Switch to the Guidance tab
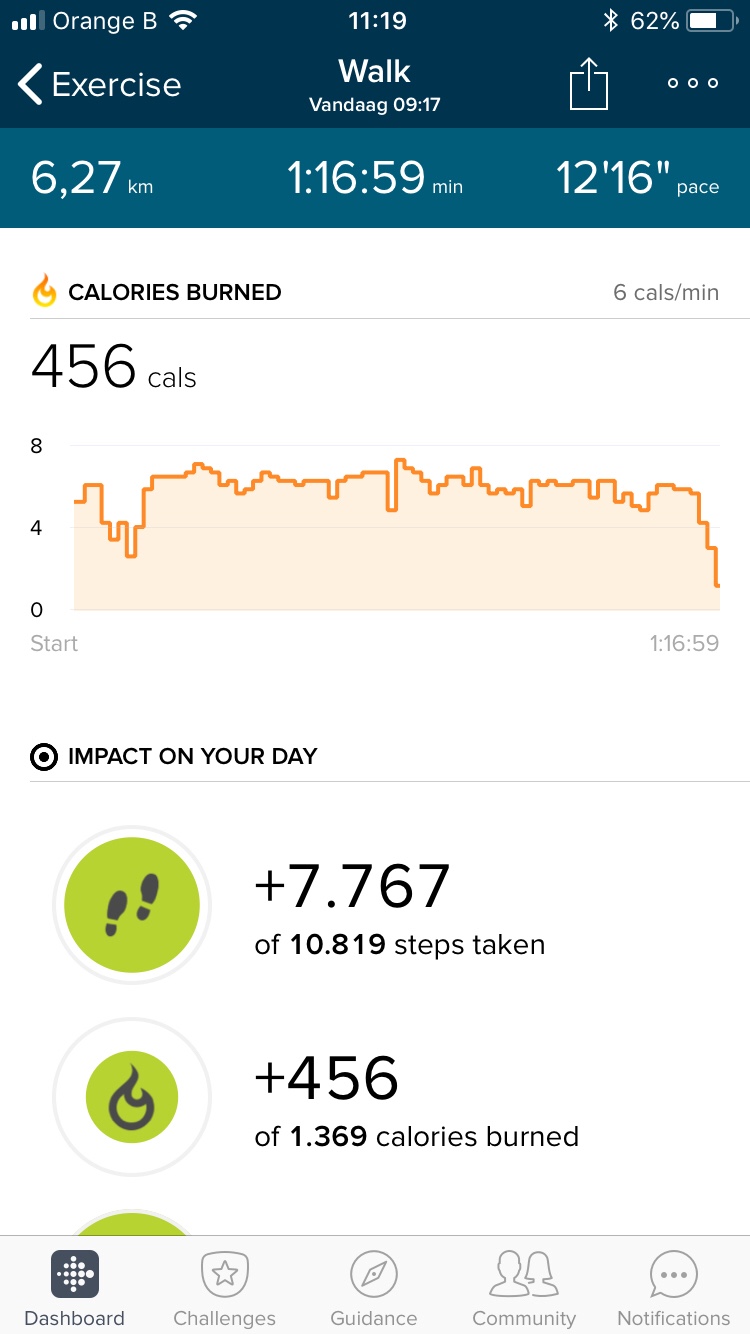750x1334 pixels. tap(374, 1289)
